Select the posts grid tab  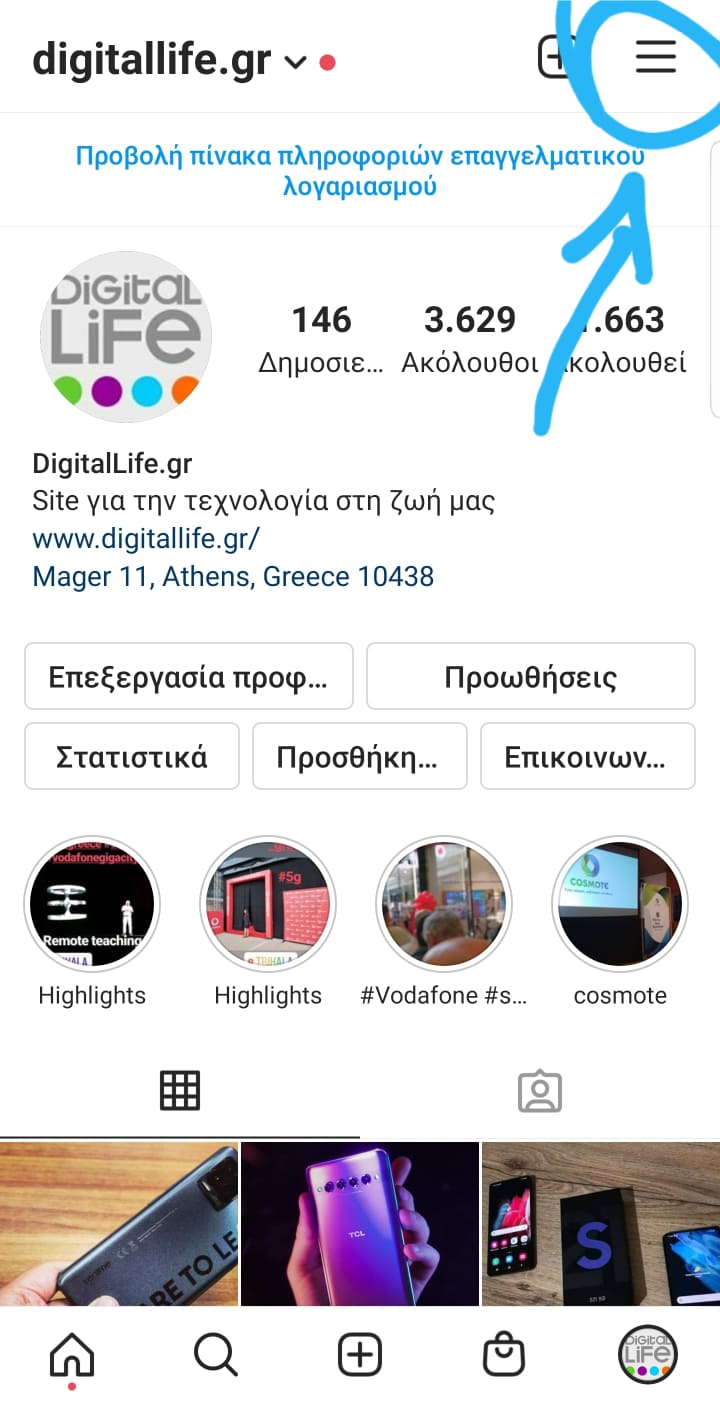(x=180, y=1091)
